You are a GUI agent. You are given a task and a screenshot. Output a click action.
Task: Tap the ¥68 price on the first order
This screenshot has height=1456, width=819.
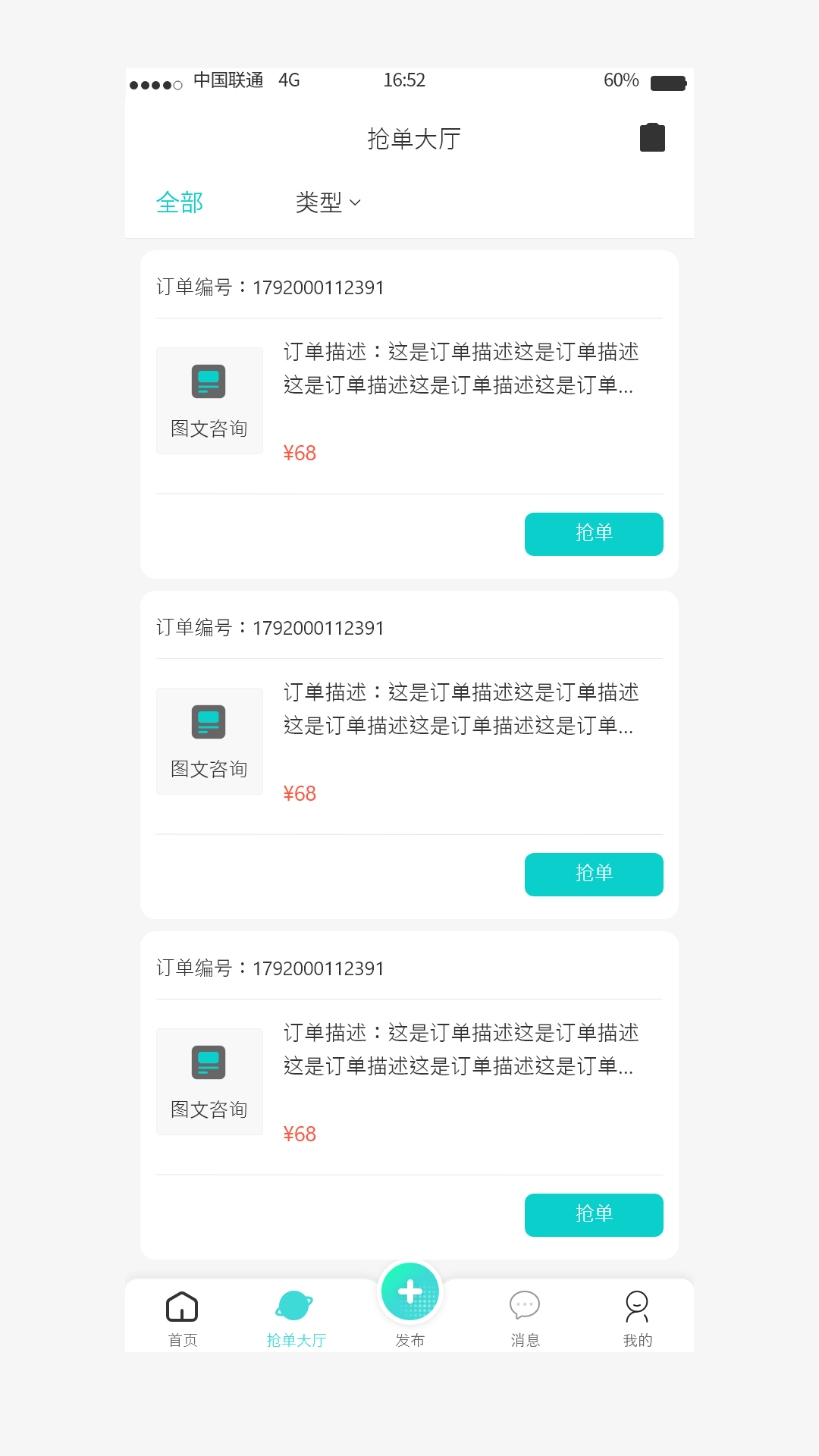coord(300,452)
